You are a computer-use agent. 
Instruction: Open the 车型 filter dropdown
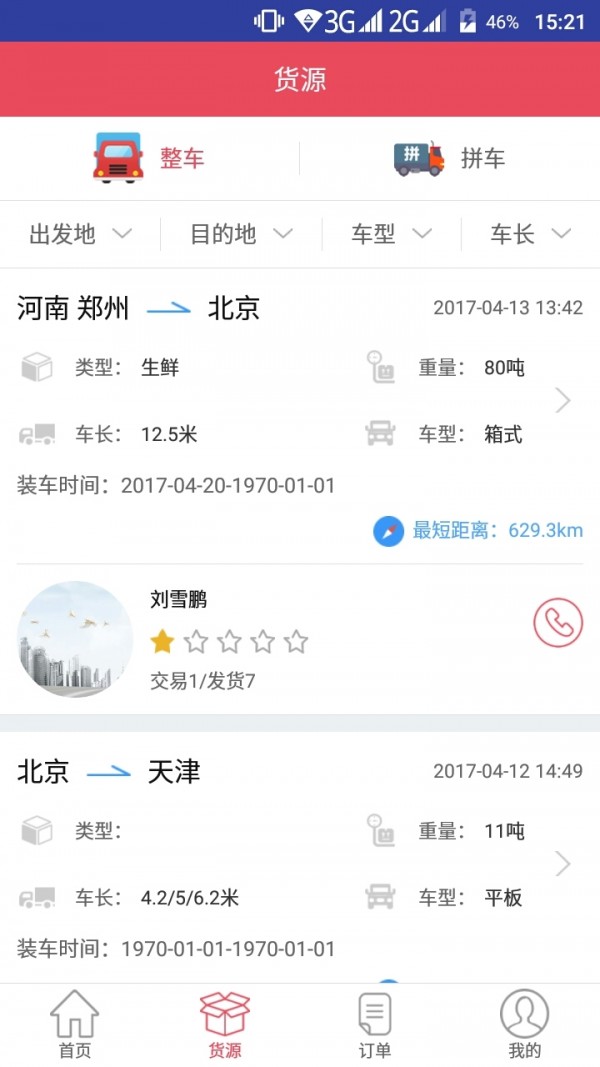[x=391, y=234]
